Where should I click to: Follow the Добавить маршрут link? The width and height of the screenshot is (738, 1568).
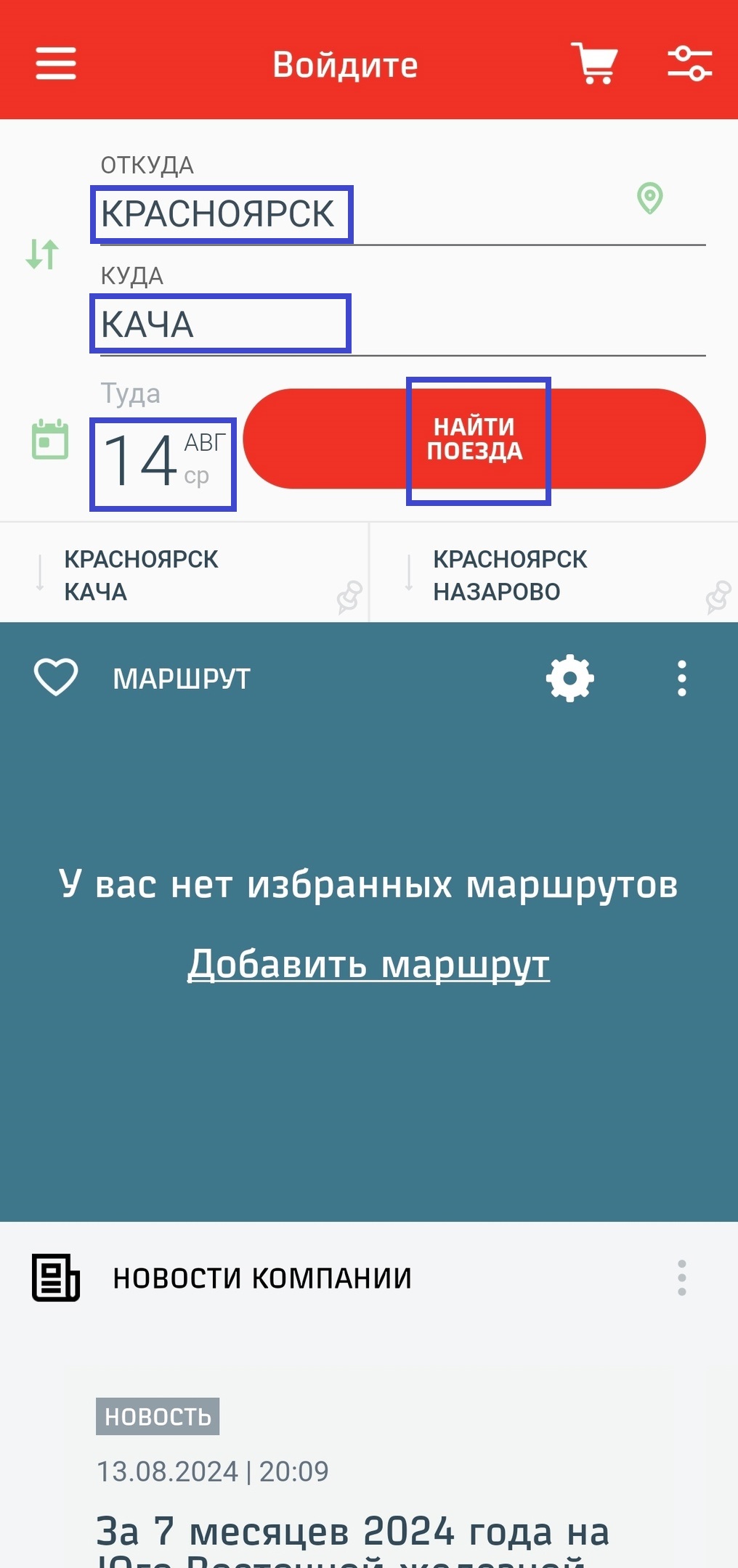[368, 965]
